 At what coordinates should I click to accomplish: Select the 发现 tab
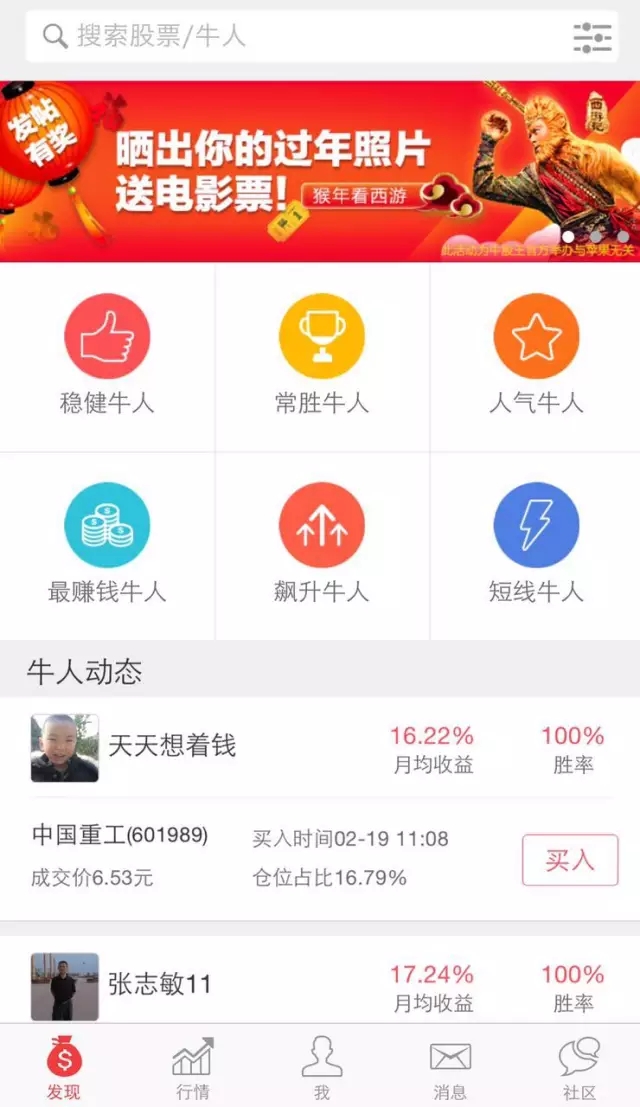click(64, 1068)
